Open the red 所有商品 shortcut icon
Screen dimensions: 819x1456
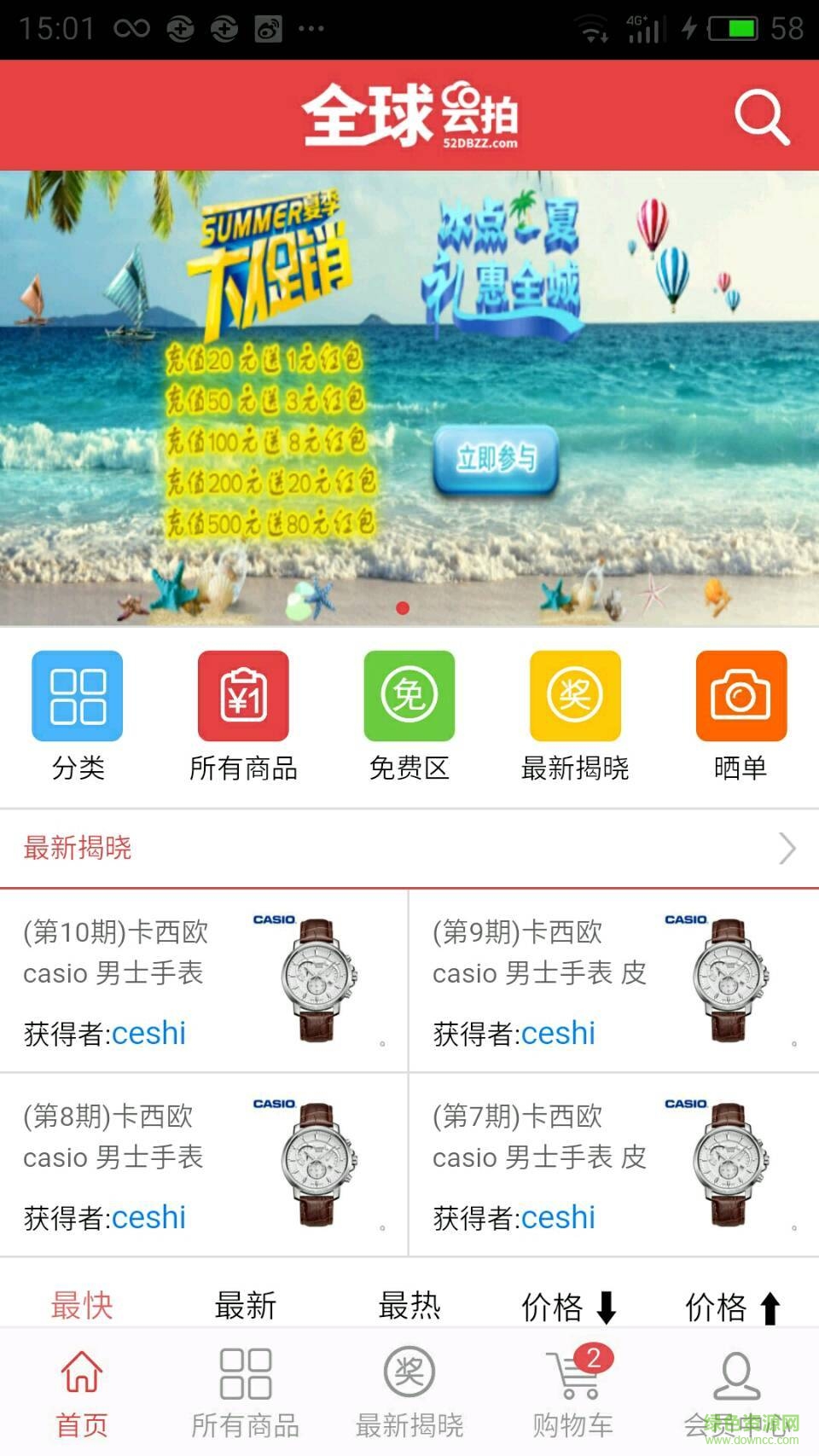tap(243, 696)
